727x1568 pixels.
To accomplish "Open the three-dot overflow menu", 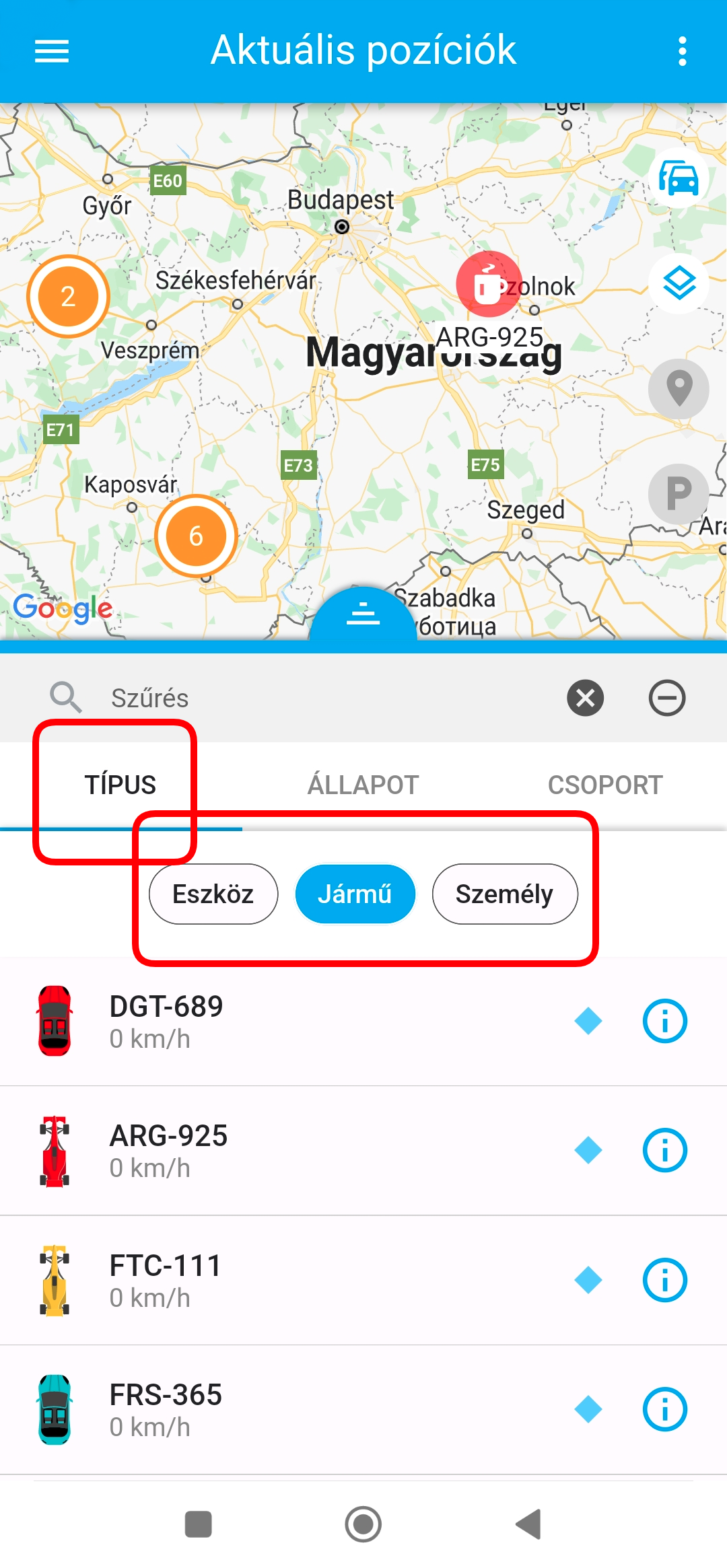I will click(682, 51).
